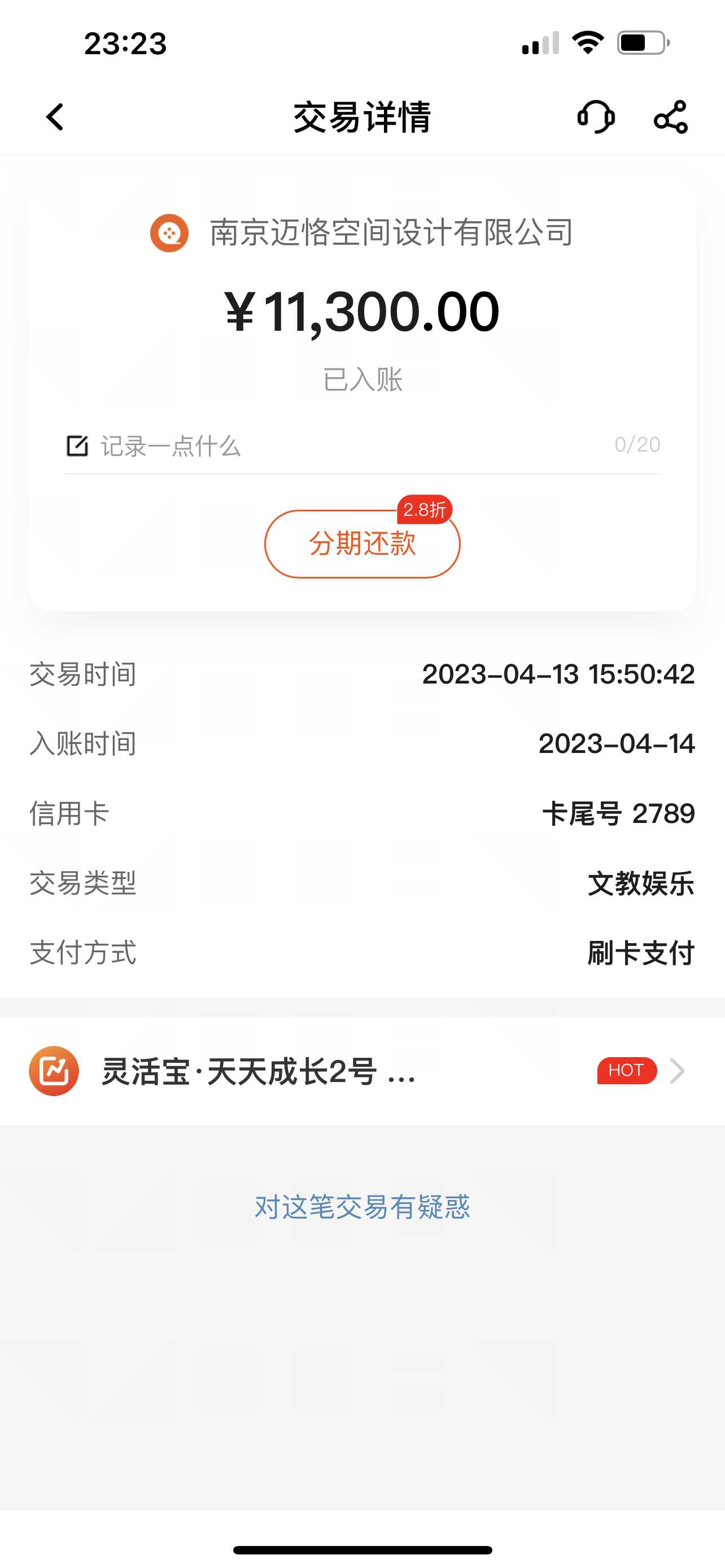Go back from transaction details
Screen dimensions: 725x1568
(x=55, y=117)
